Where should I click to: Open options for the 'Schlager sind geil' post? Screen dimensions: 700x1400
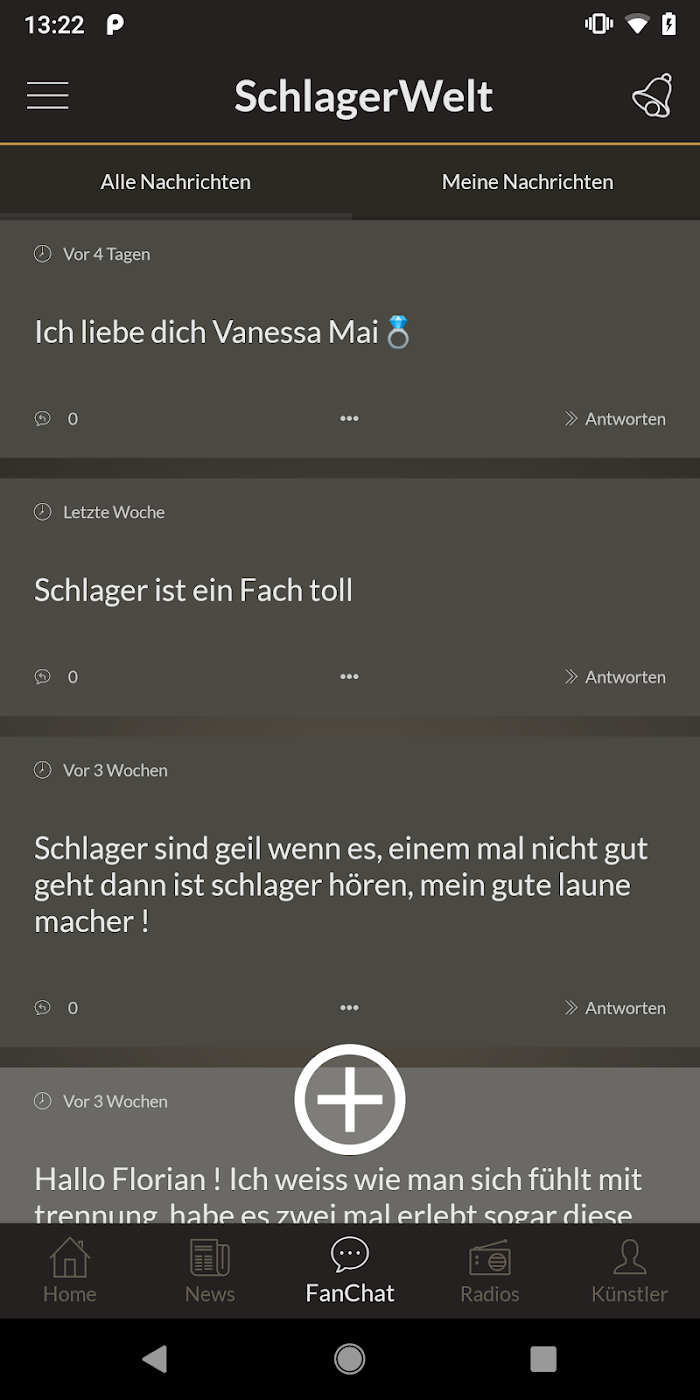[349, 1008]
